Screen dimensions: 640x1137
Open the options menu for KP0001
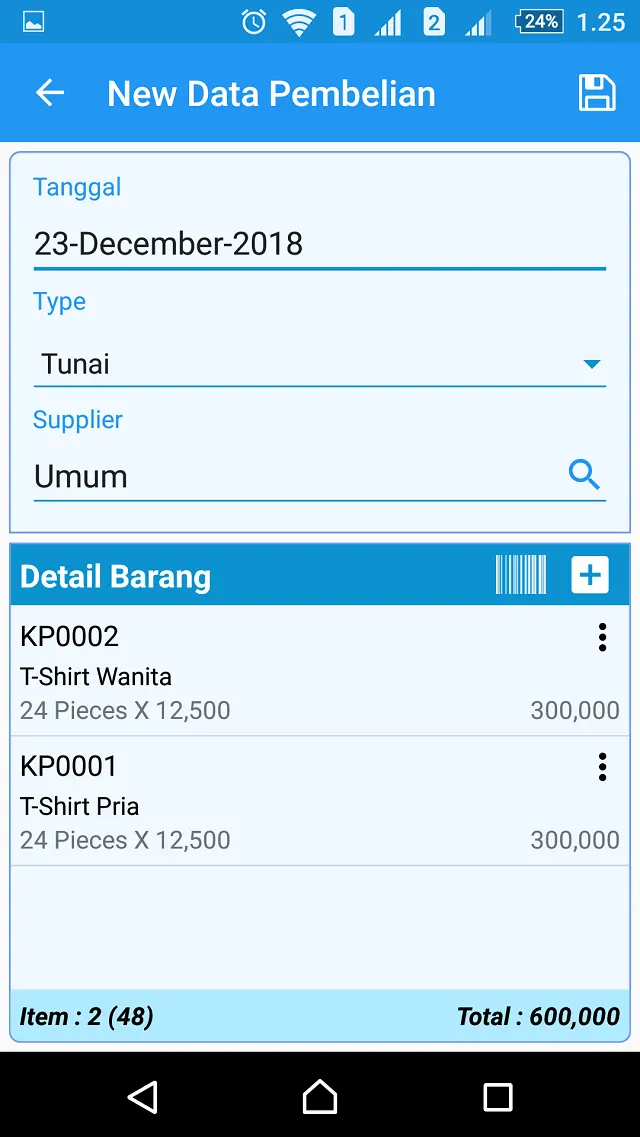[x=602, y=767]
